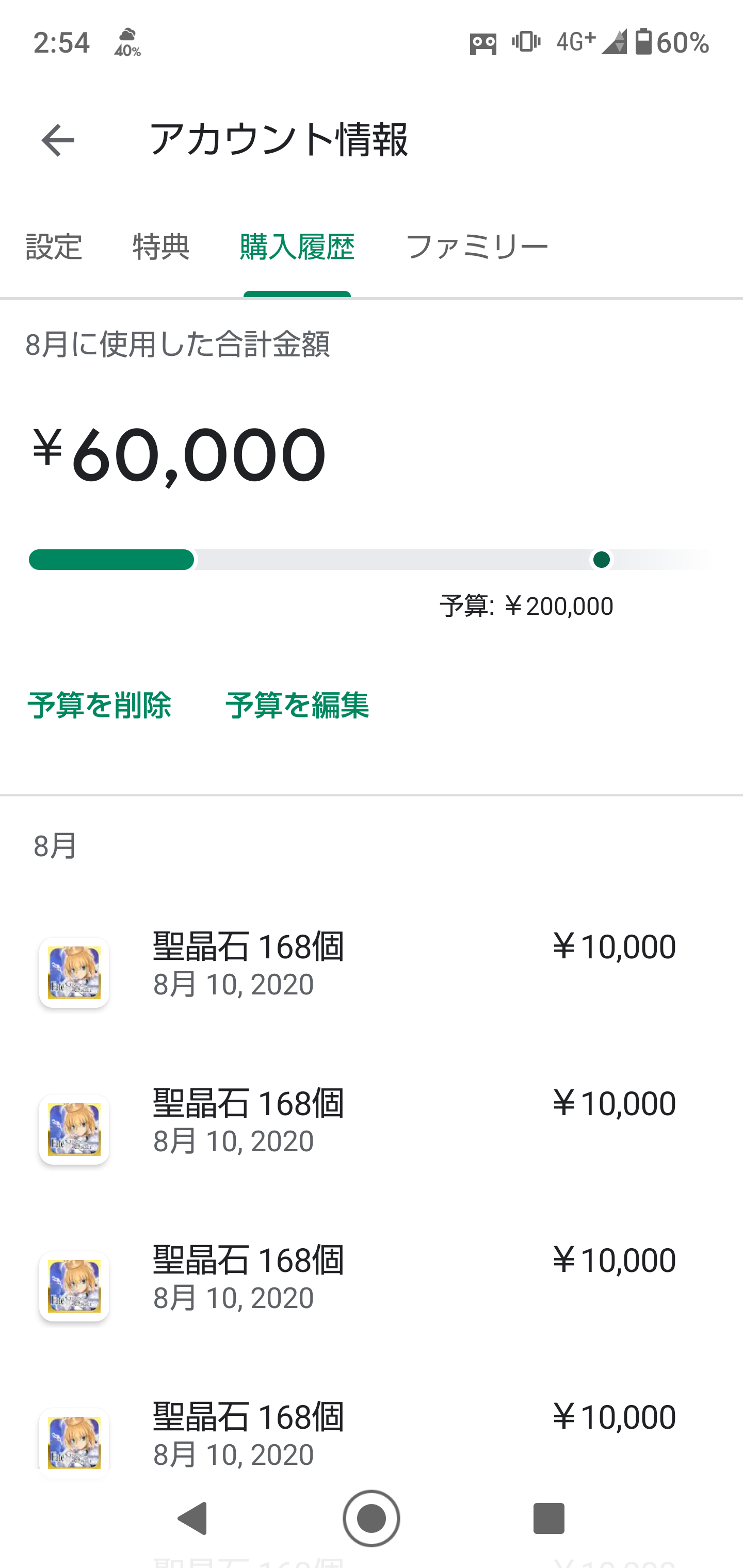The height and width of the screenshot is (1568, 743).
Task: Tap the system home button
Action: click(x=371, y=1518)
